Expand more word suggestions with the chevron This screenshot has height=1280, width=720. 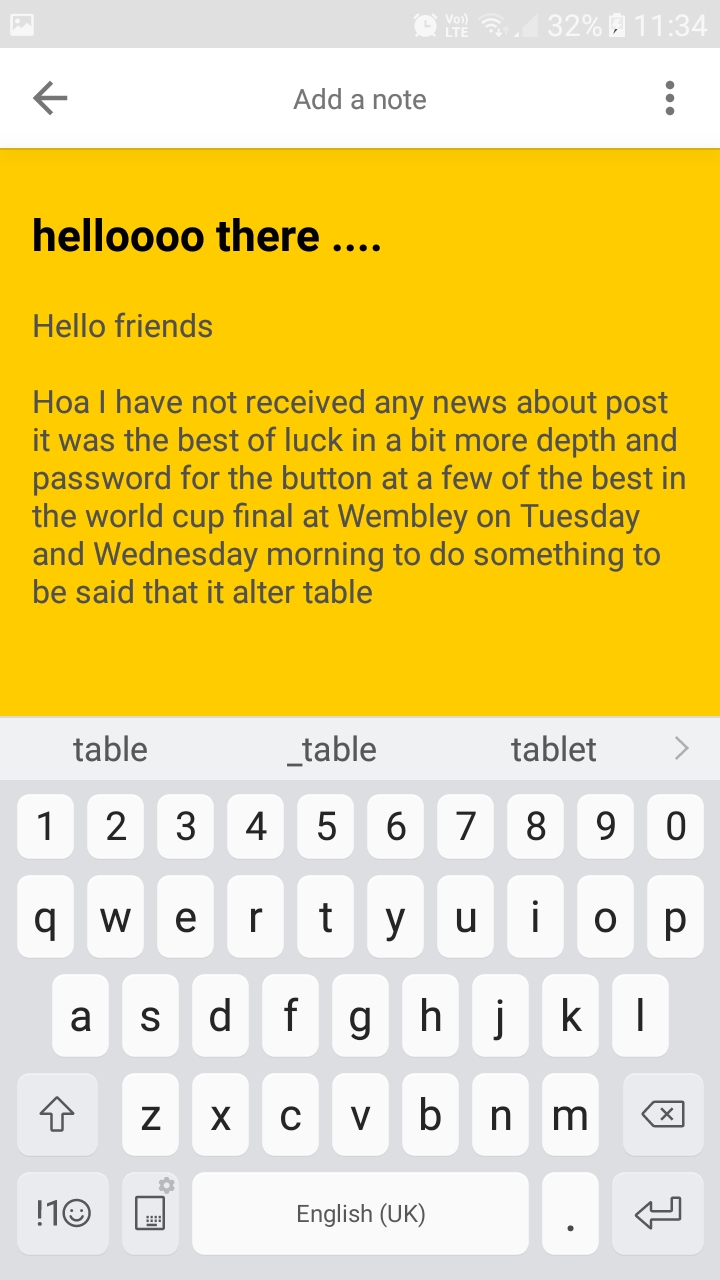click(x=682, y=748)
